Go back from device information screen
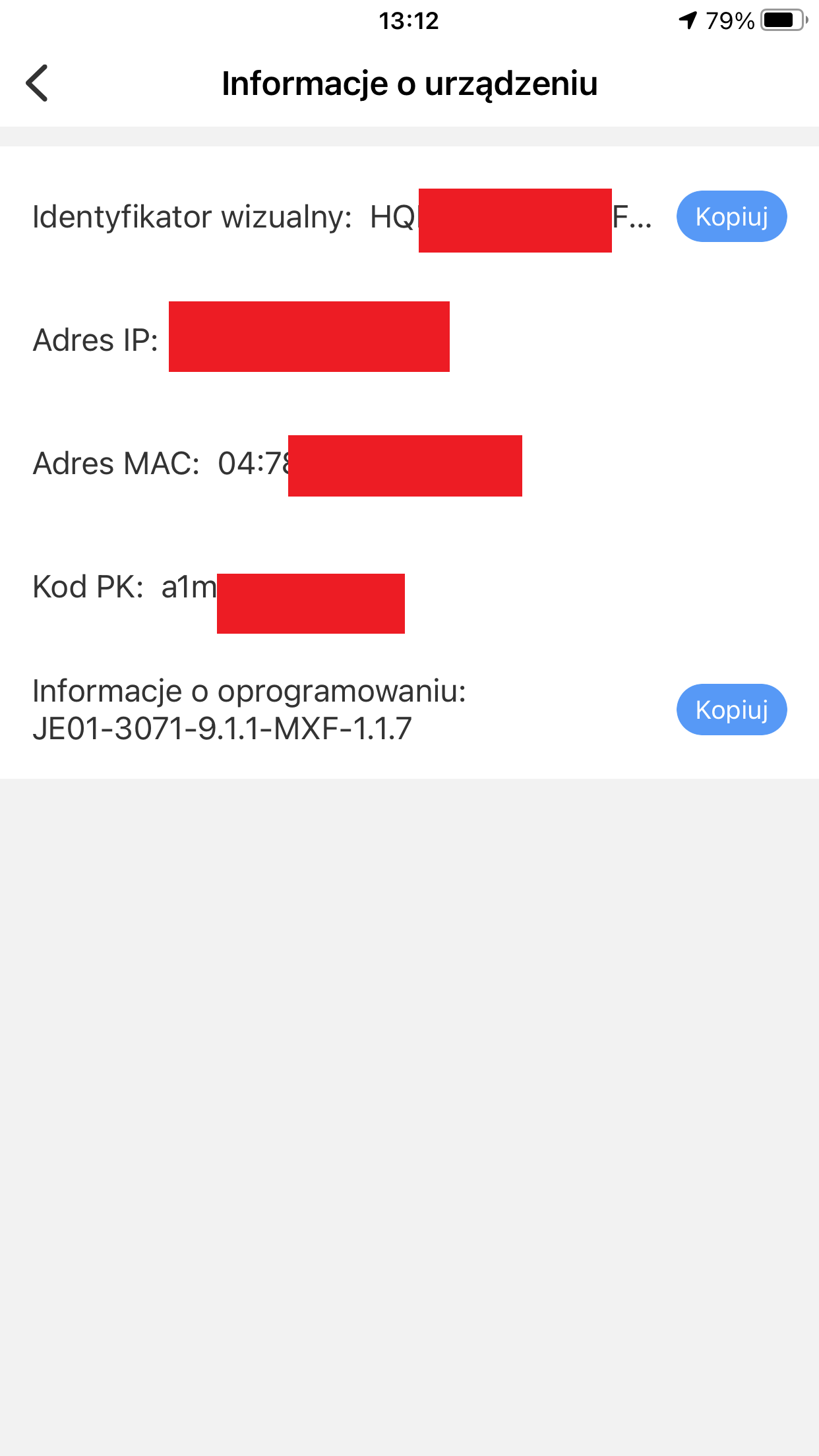 tap(37, 83)
